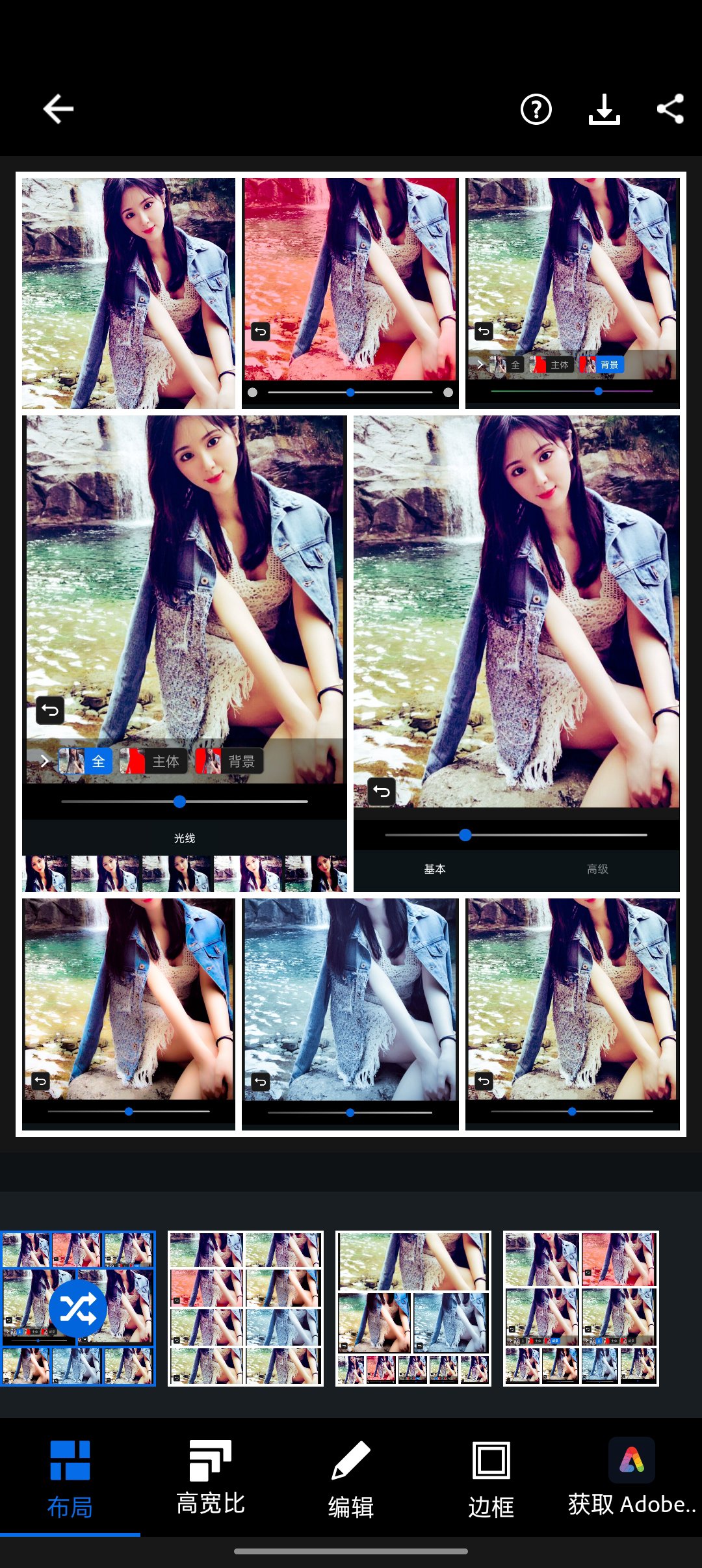This screenshot has width=702, height=1568.
Task: Shuffle the collage layout
Action: pos(78,1309)
